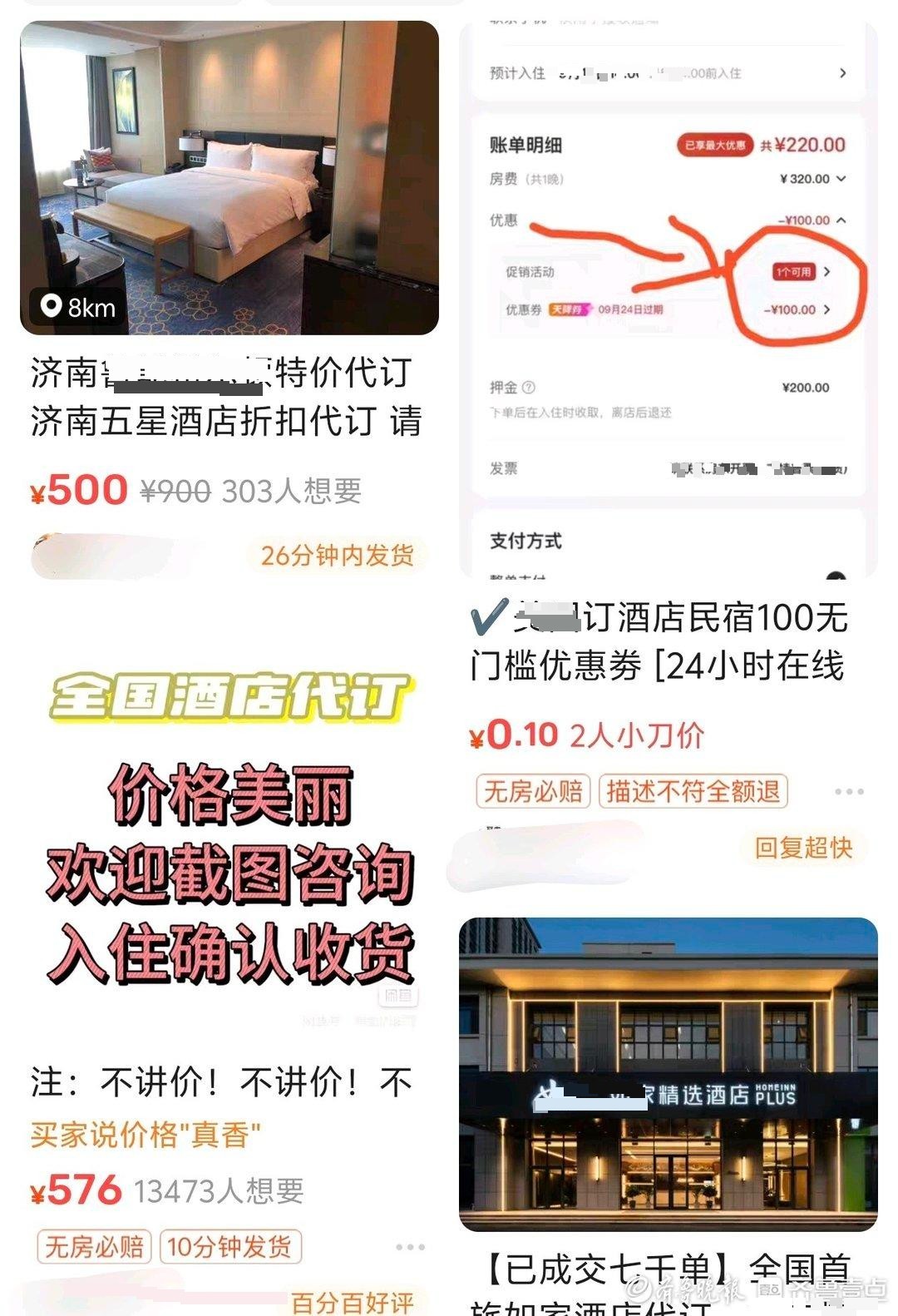Image resolution: width=898 pixels, height=1316 pixels.
Task: Open more options on the ¥0.10 coupon card
Action: coord(849,791)
